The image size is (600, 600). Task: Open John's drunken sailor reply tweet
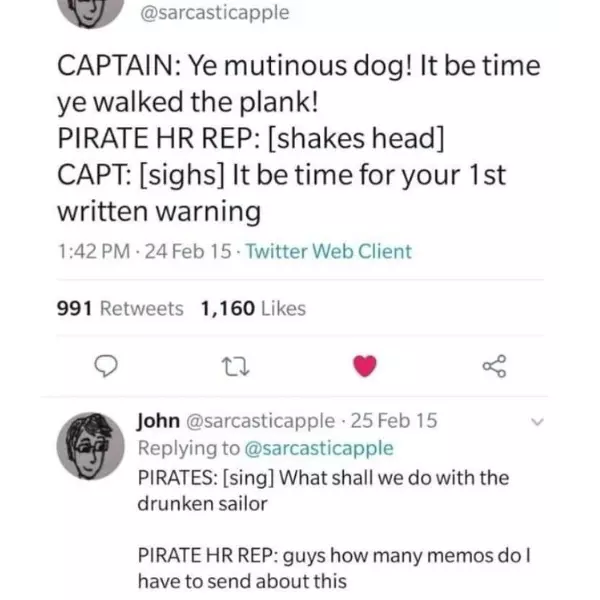click(x=322, y=488)
